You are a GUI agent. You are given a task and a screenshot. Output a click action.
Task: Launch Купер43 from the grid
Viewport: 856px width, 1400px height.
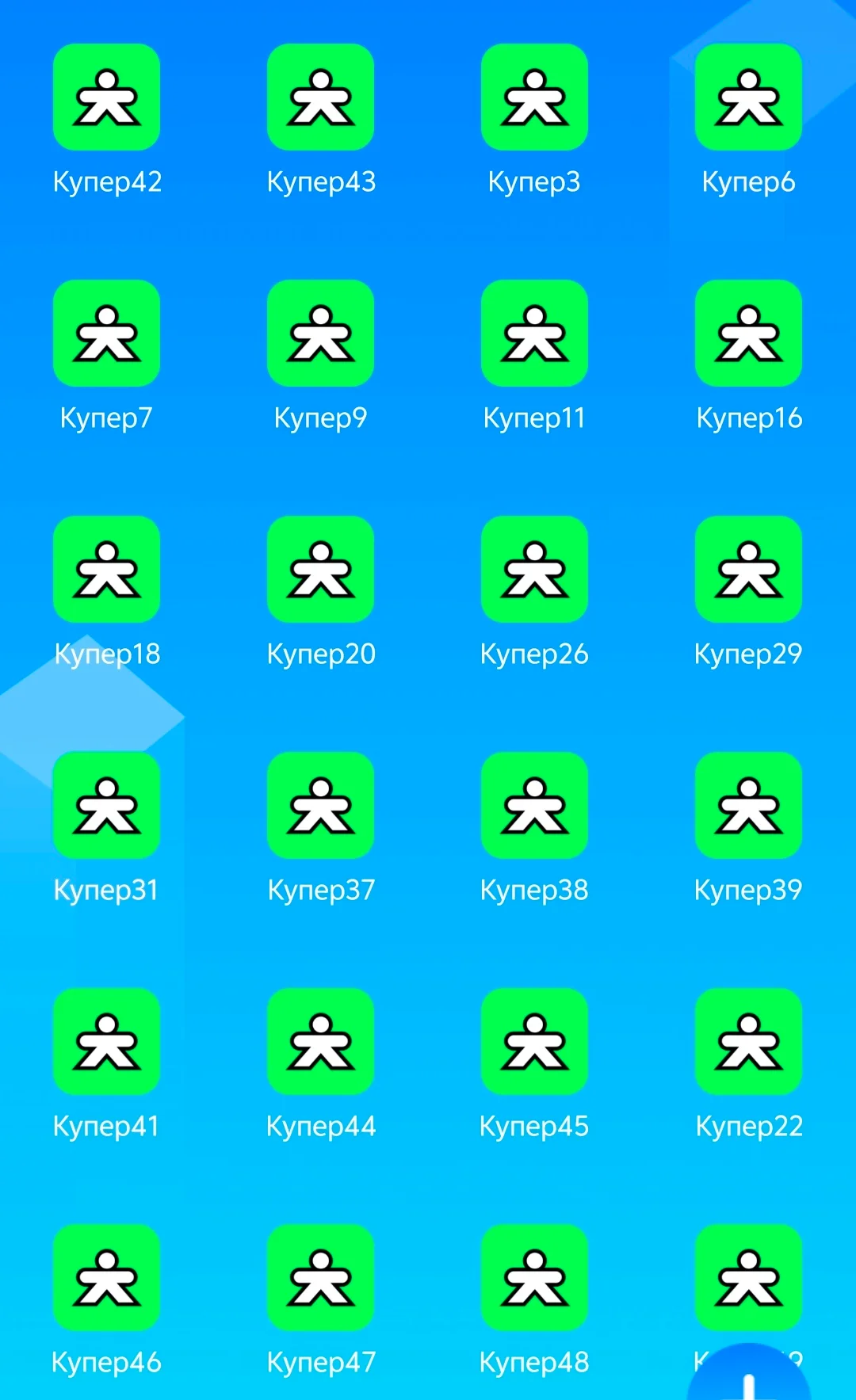321,97
